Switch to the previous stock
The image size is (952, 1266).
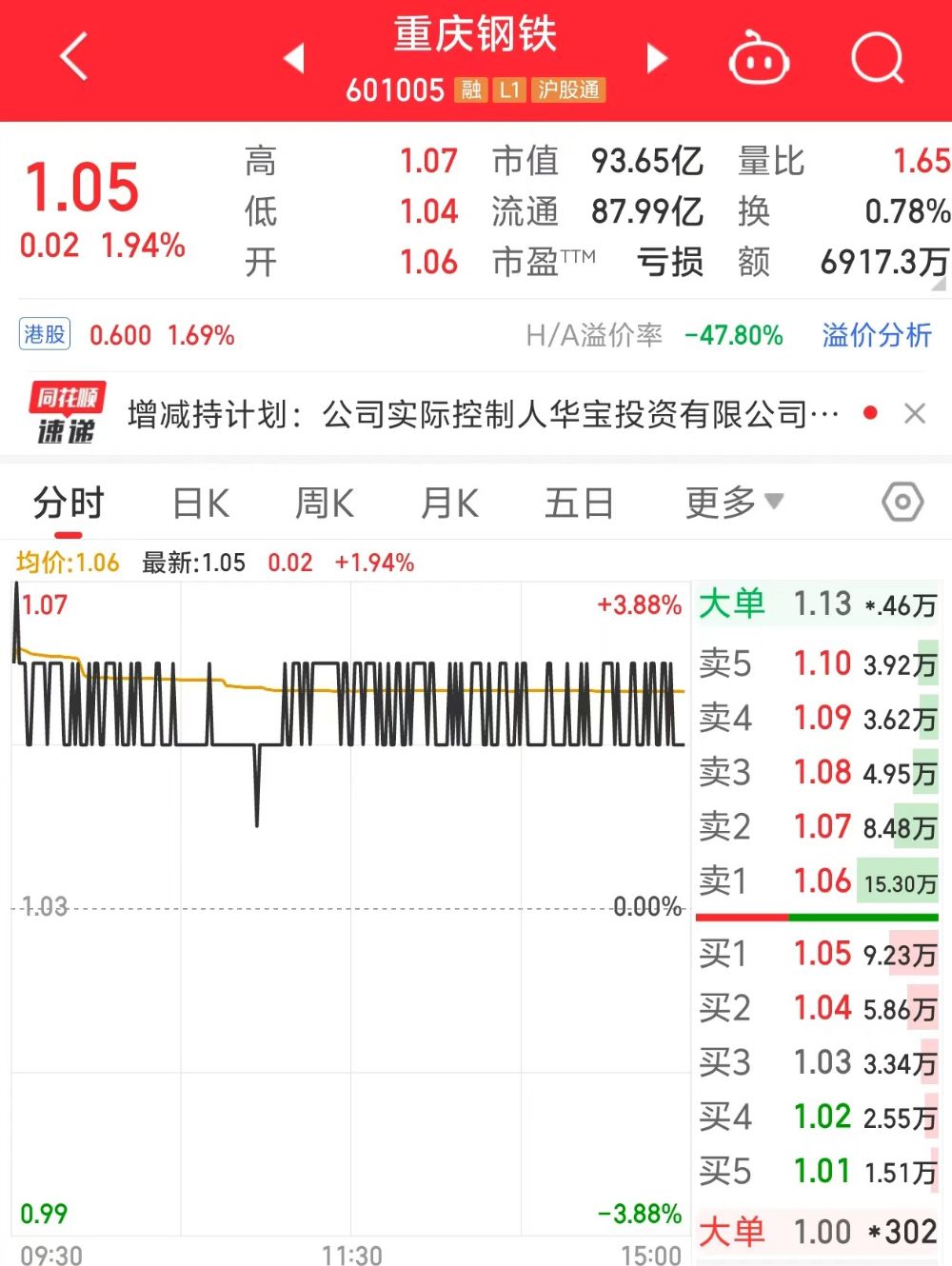(x=294, y=58)
